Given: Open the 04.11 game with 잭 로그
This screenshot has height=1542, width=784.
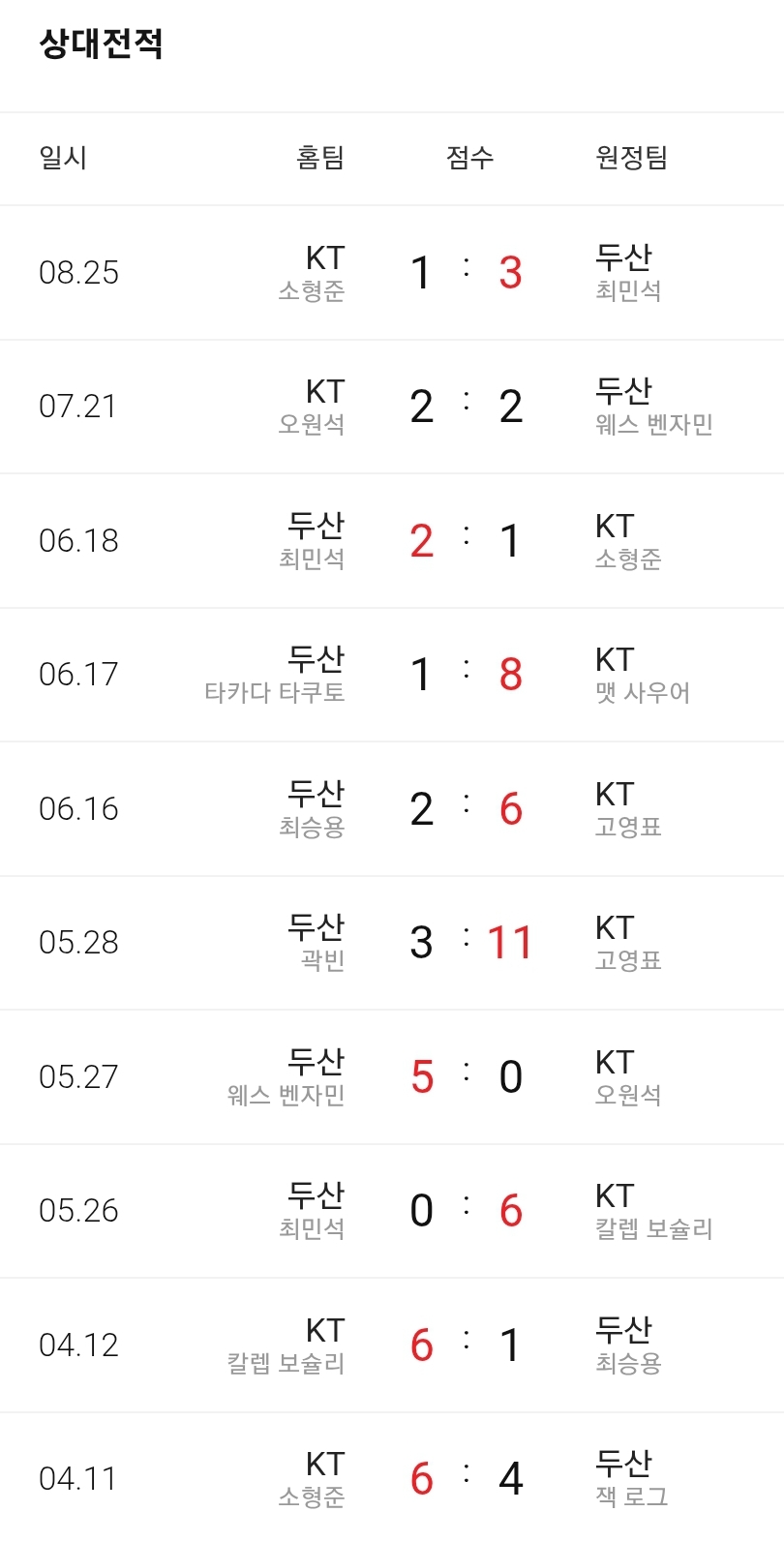Looking at the screenshot, I should pos(392,1478).
